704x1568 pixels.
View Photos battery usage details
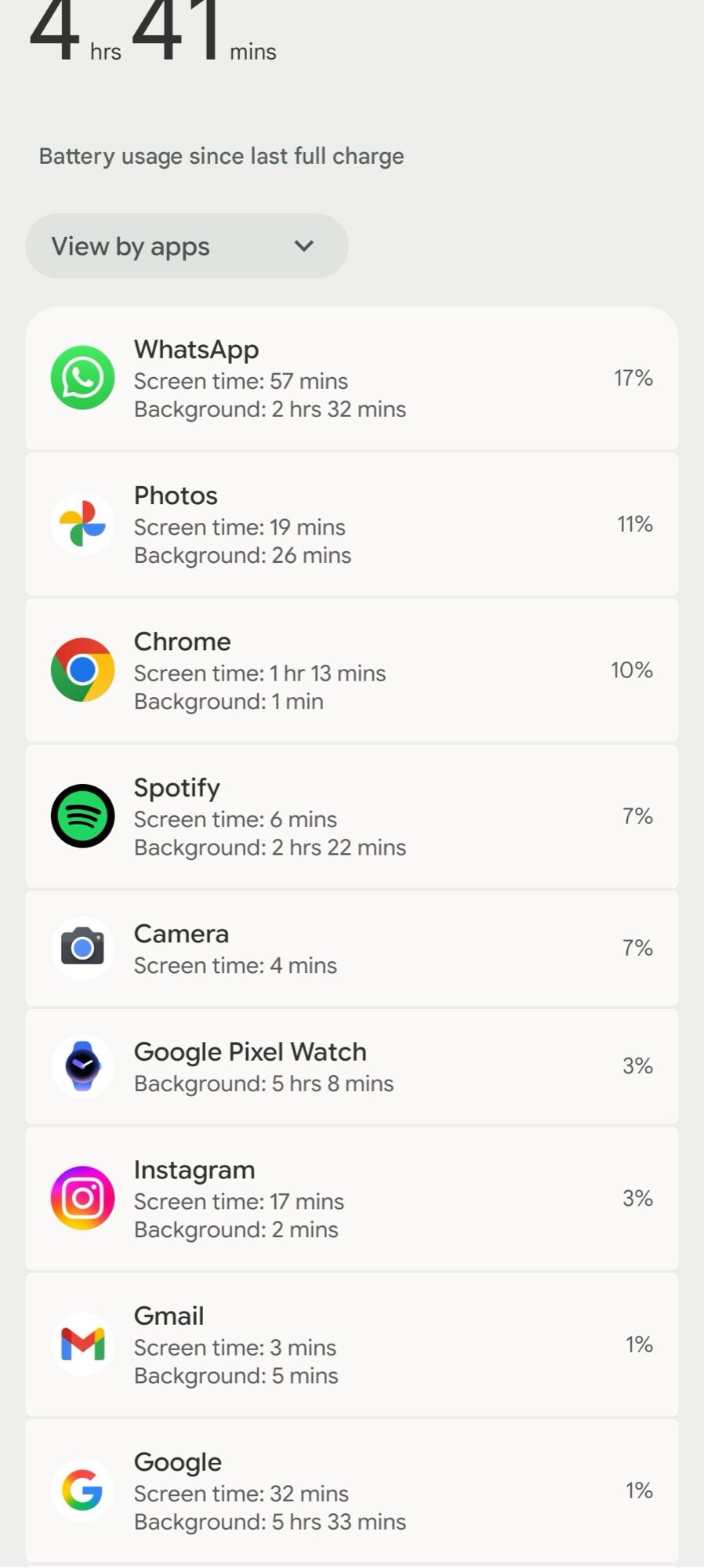351,524
